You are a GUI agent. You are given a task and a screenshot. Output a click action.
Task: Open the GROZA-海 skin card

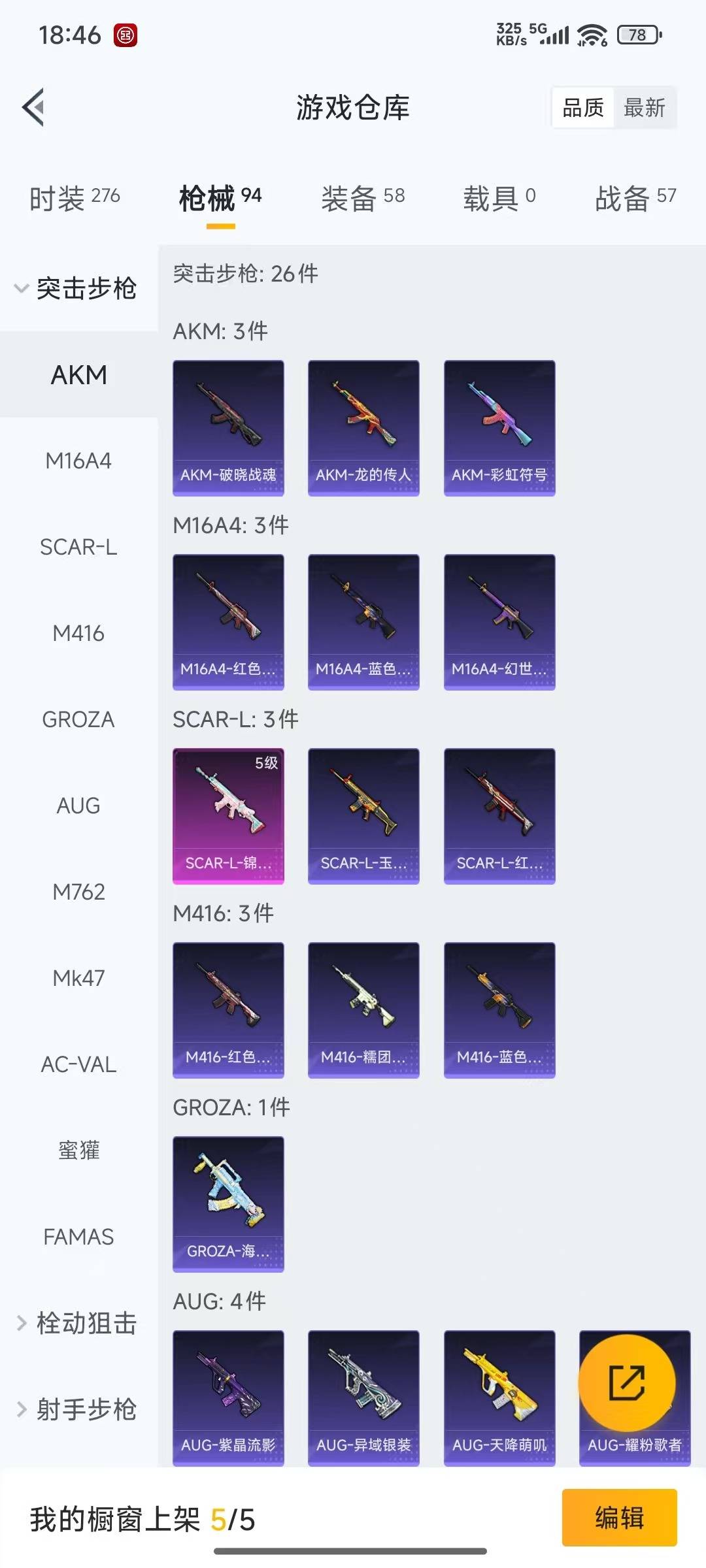[228, 1204]
